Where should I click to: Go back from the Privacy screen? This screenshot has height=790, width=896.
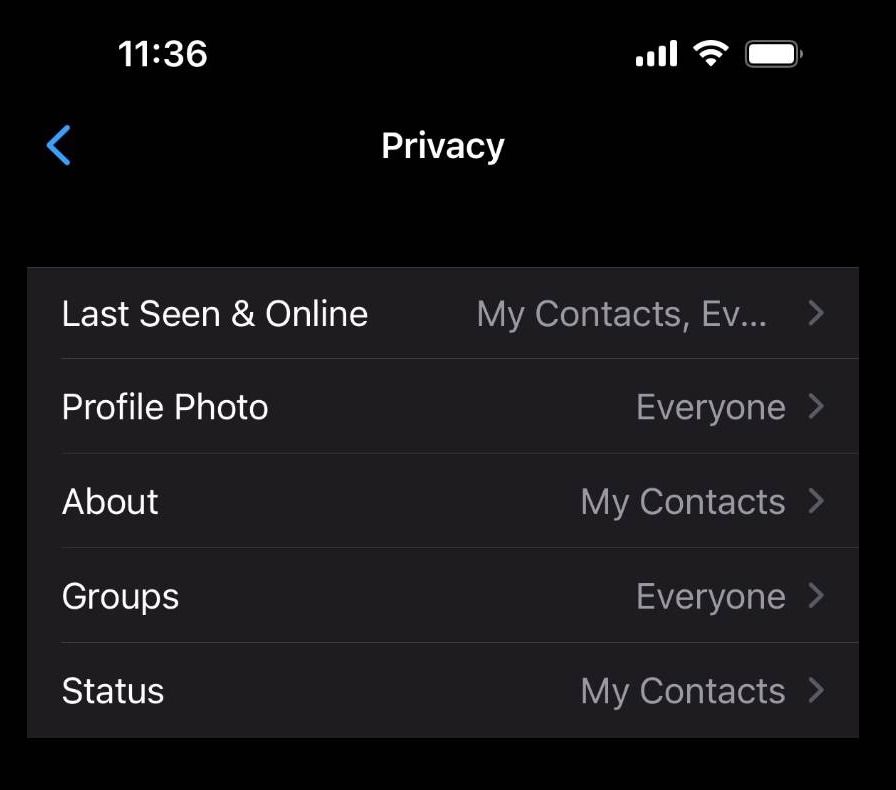(59, 146)
